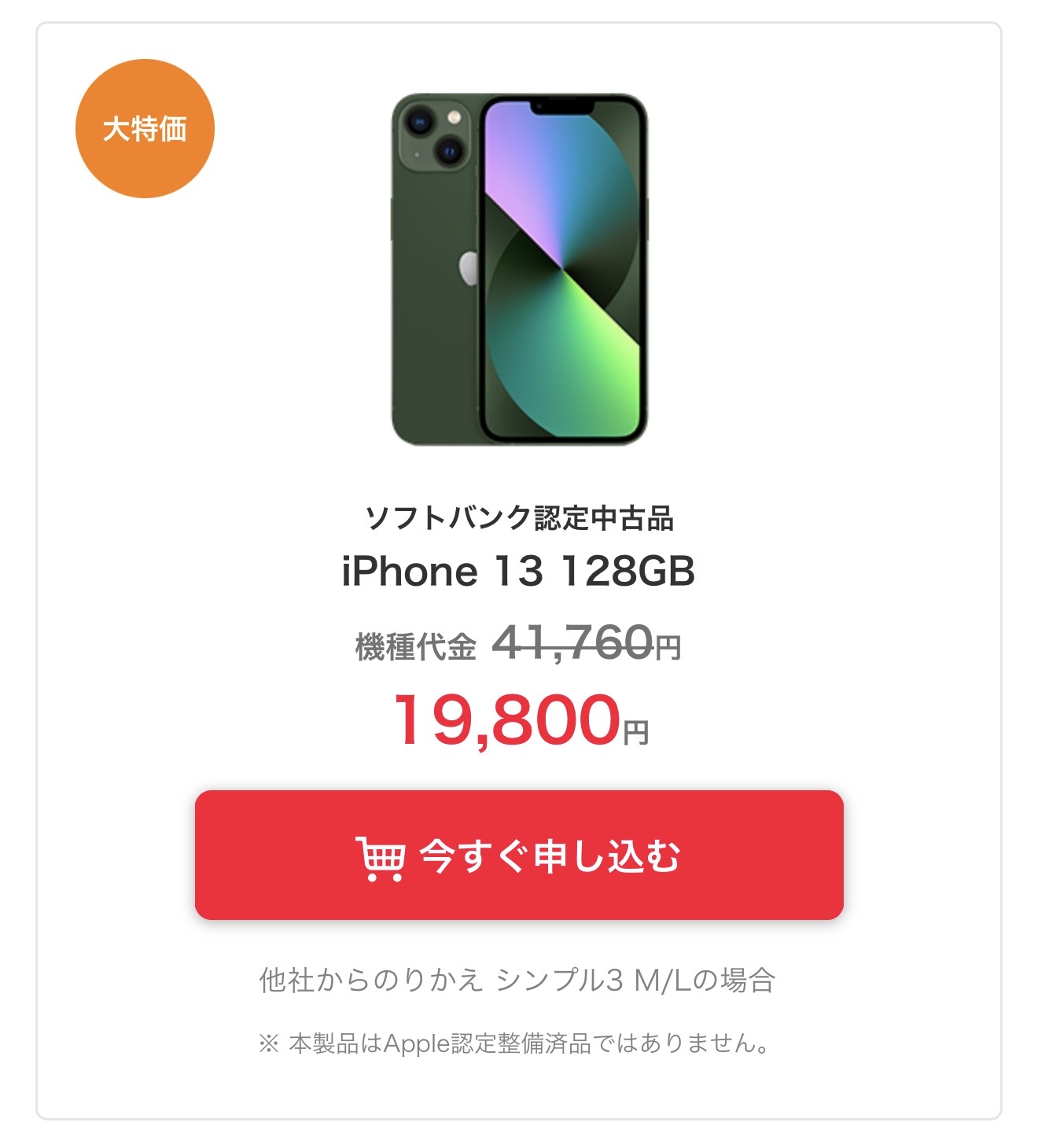Tap the 今すぐ申し込む apply button
The width and height of the screenshot is (1038, 1148).
pos(519,855)
